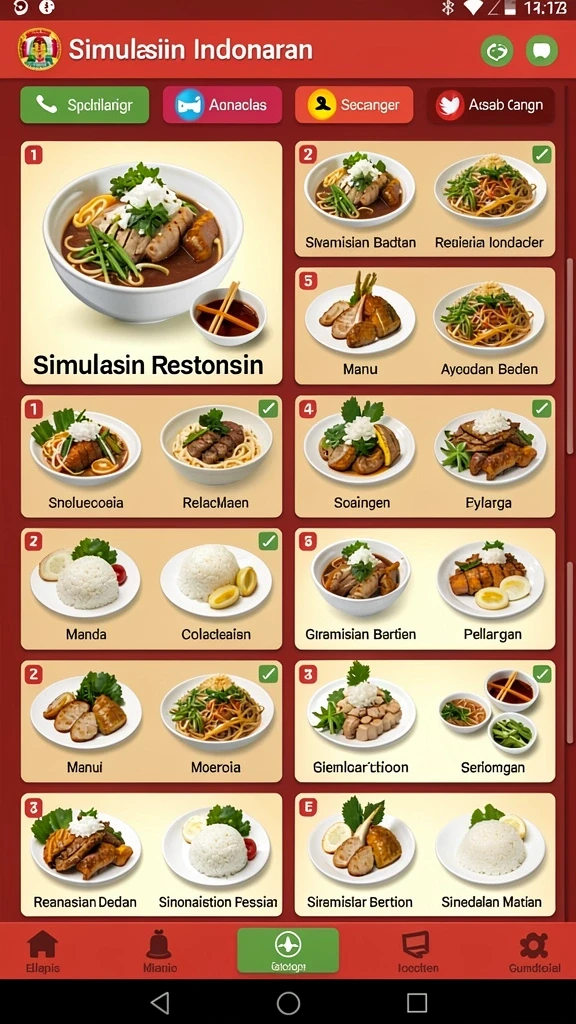Open the Seriomgan sauces card
This screenshot has height=1024, width=576.
[x=492, y=721]
